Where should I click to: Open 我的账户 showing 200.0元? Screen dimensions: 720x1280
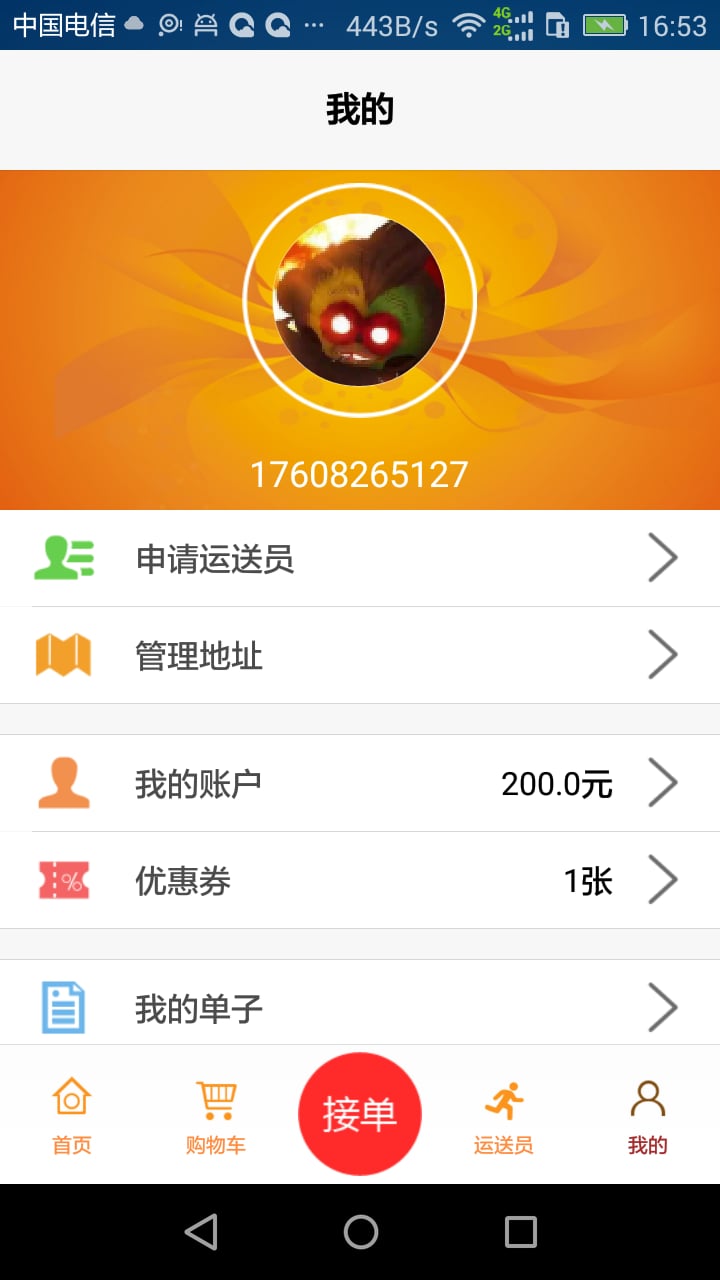click(360, 783)
